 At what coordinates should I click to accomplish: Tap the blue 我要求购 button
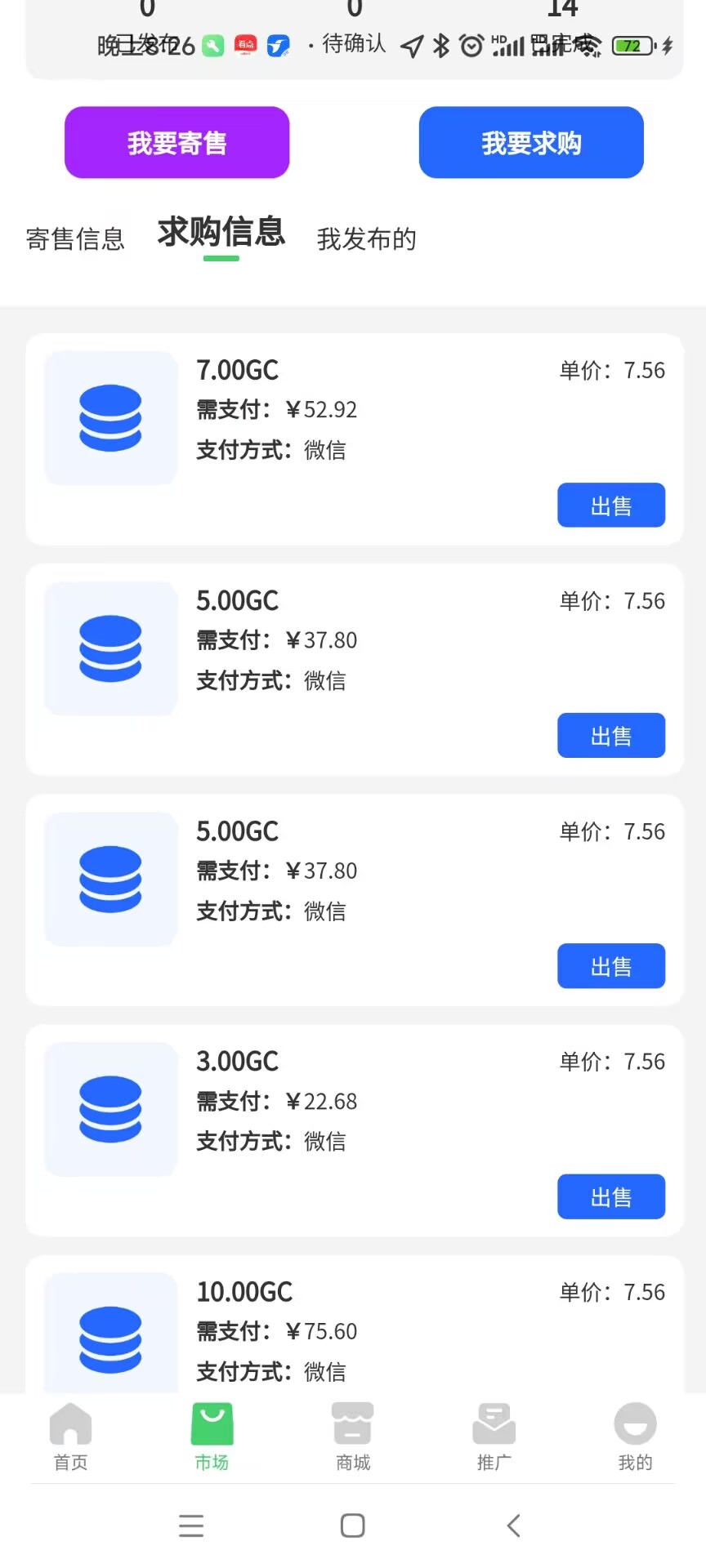click(531, 142)
